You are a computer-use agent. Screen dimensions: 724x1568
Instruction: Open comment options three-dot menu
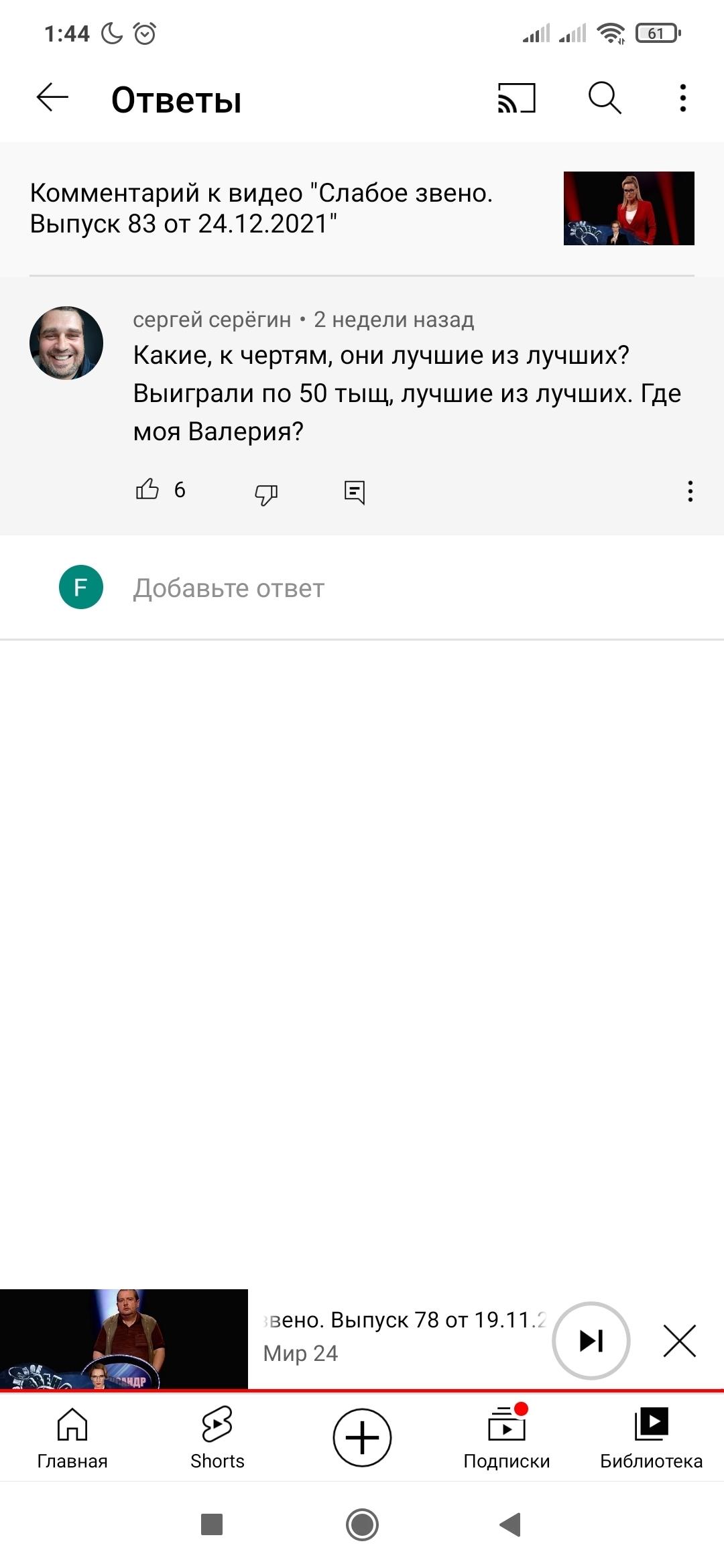click(690, 491)
